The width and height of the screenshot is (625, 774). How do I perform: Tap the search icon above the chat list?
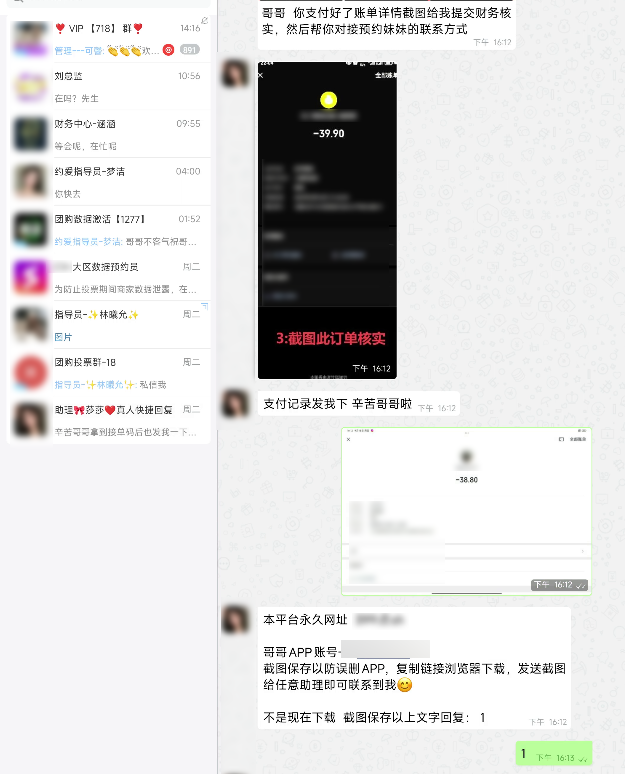pyautogui.click(x=16, y=3)
